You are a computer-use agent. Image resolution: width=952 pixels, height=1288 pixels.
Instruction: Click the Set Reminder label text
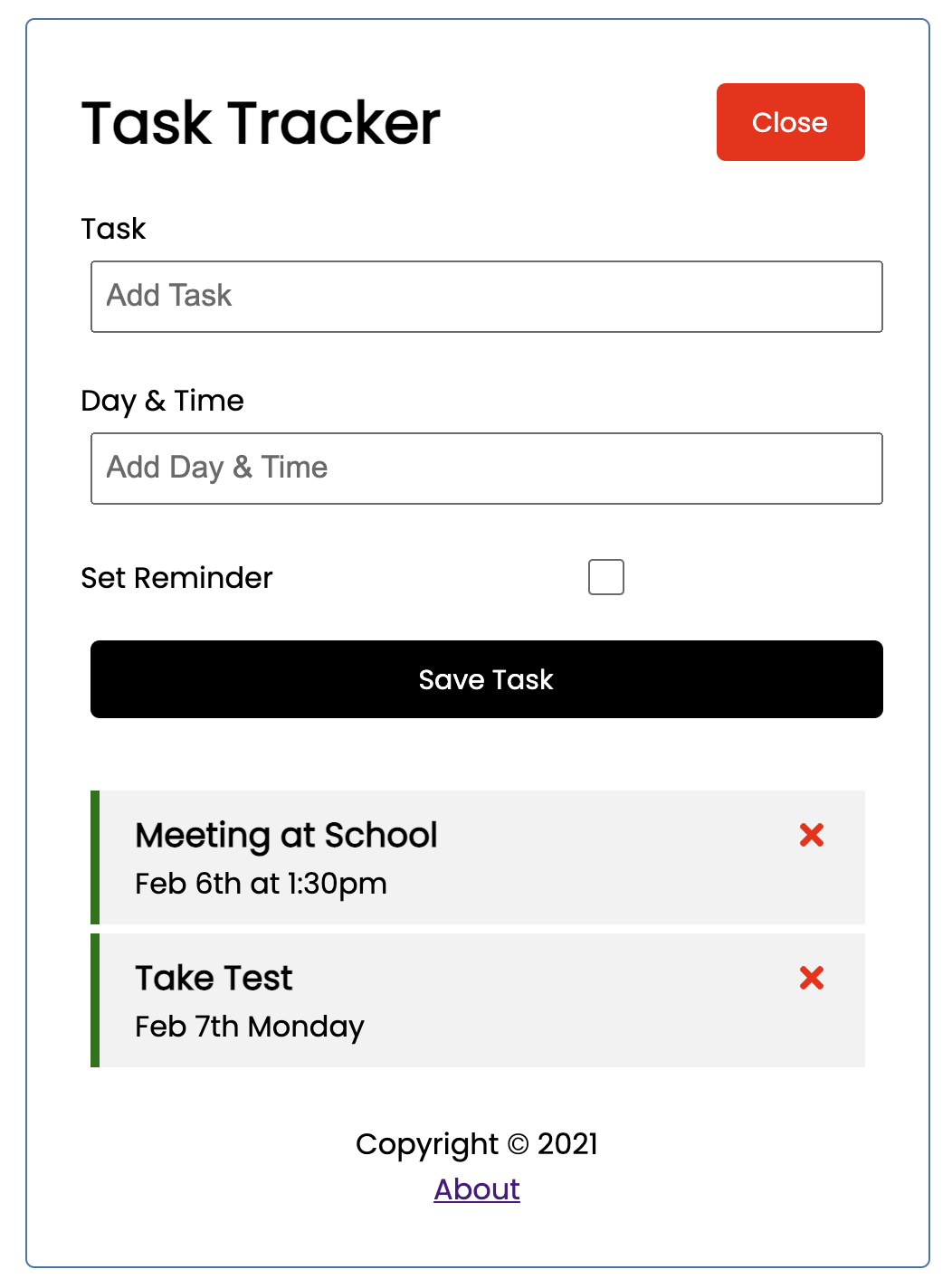[x=177, y=577]
